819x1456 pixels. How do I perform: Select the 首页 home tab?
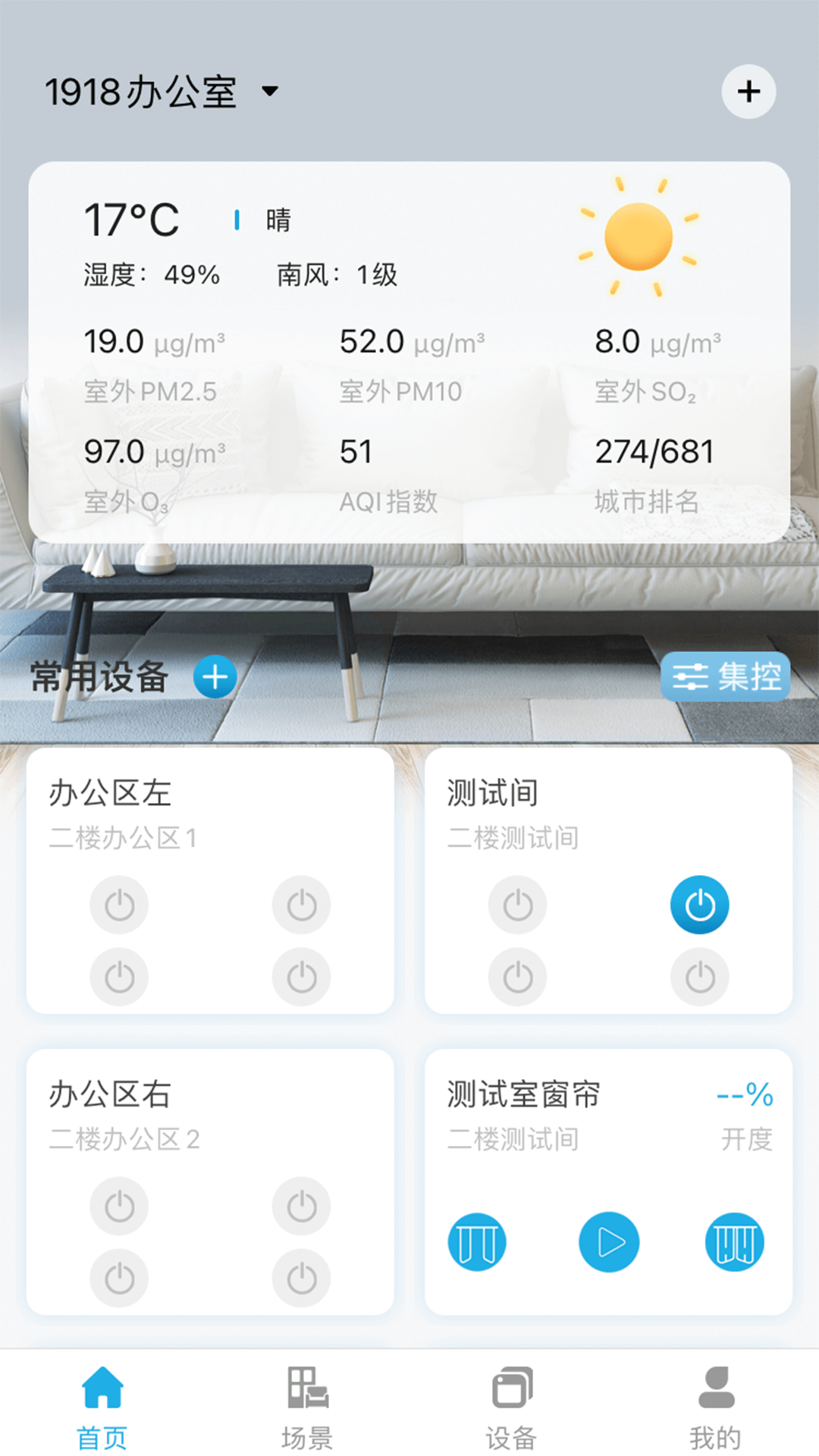(x=102, y=1405)
